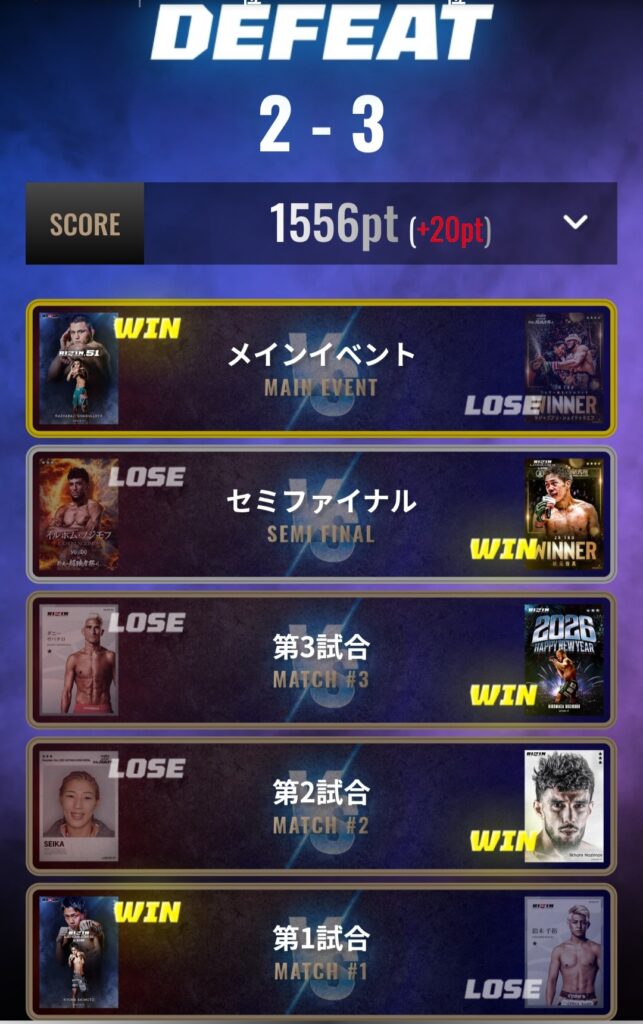Image resolution: width=643 pixels, height=1024 pixels.
Task: Open the Semi Final match card
Action: pos(321,514)
